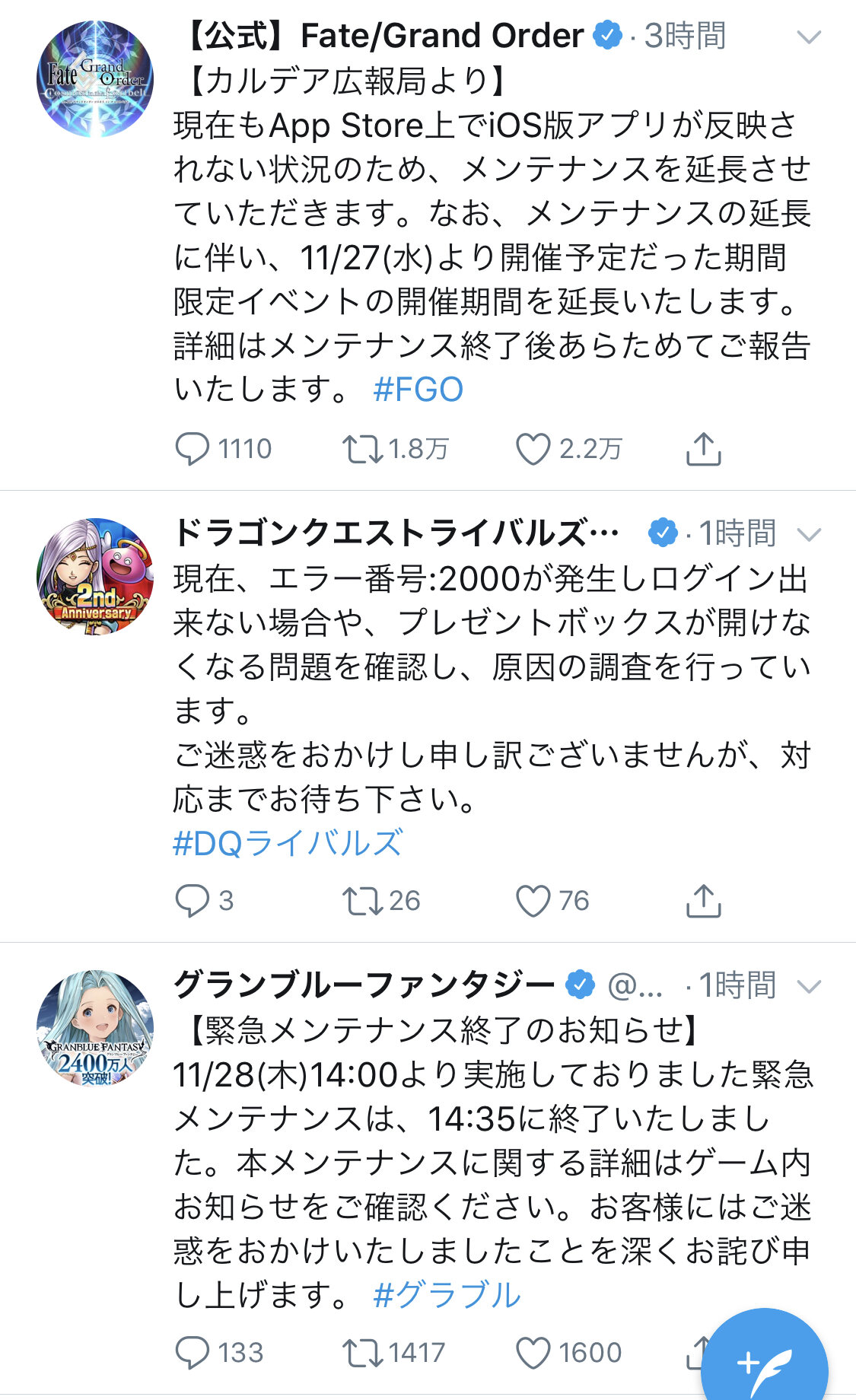The image size is (856, 1400).
Task: Open the ドラゴンクエストライバルズ tweet's chevron menu
Action: point(808,534)
